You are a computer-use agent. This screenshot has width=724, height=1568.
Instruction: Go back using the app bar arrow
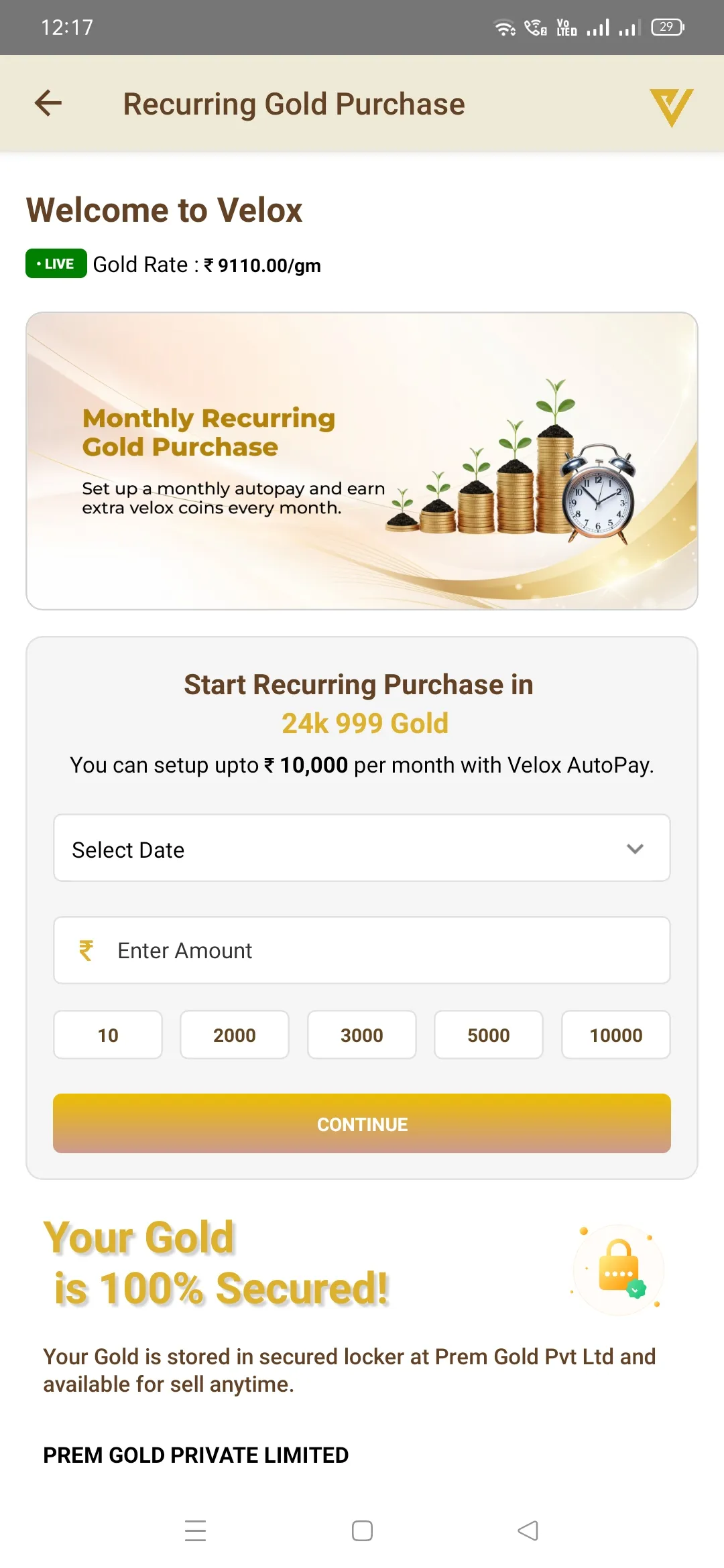tap(48, 103)
